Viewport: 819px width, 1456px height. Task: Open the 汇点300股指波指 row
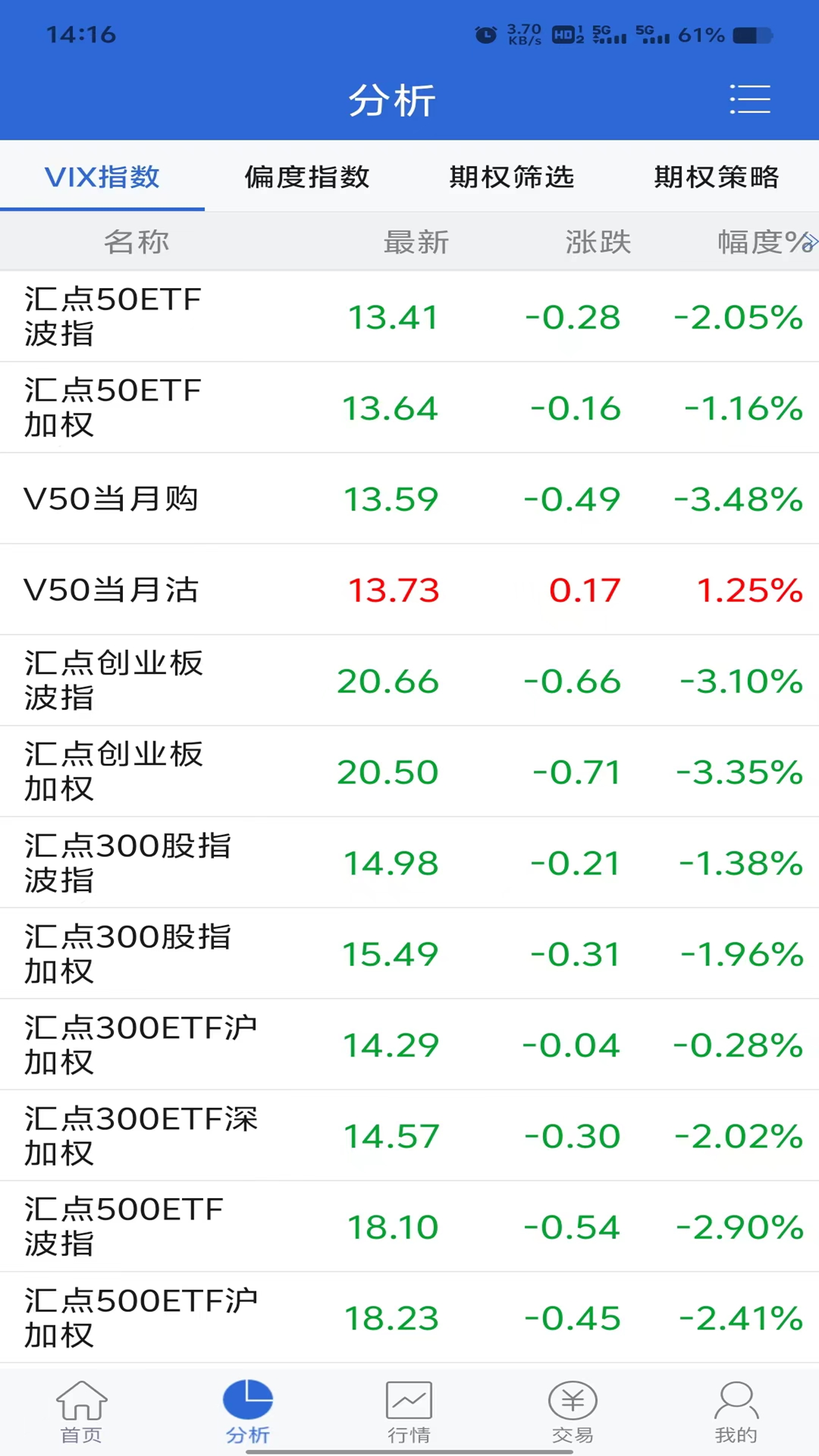[409, 863]
